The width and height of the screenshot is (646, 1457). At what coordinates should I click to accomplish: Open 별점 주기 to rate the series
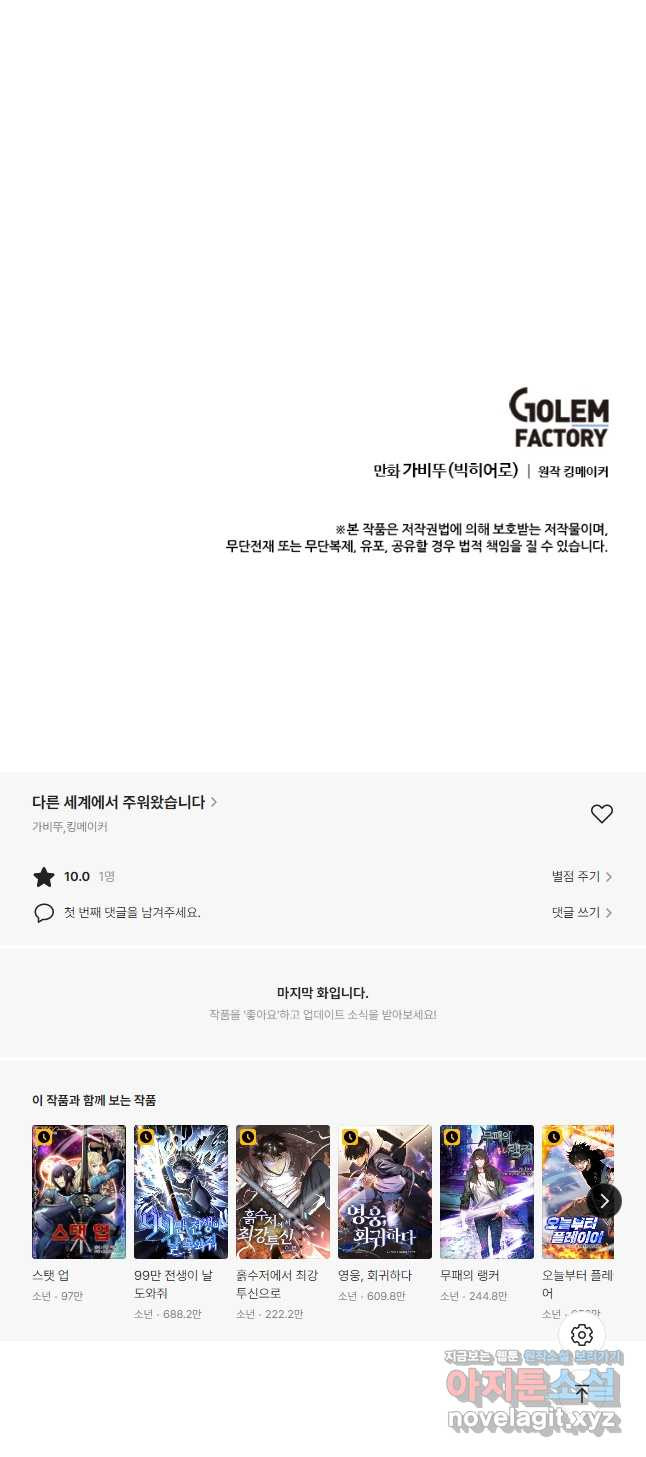[581, 877]
